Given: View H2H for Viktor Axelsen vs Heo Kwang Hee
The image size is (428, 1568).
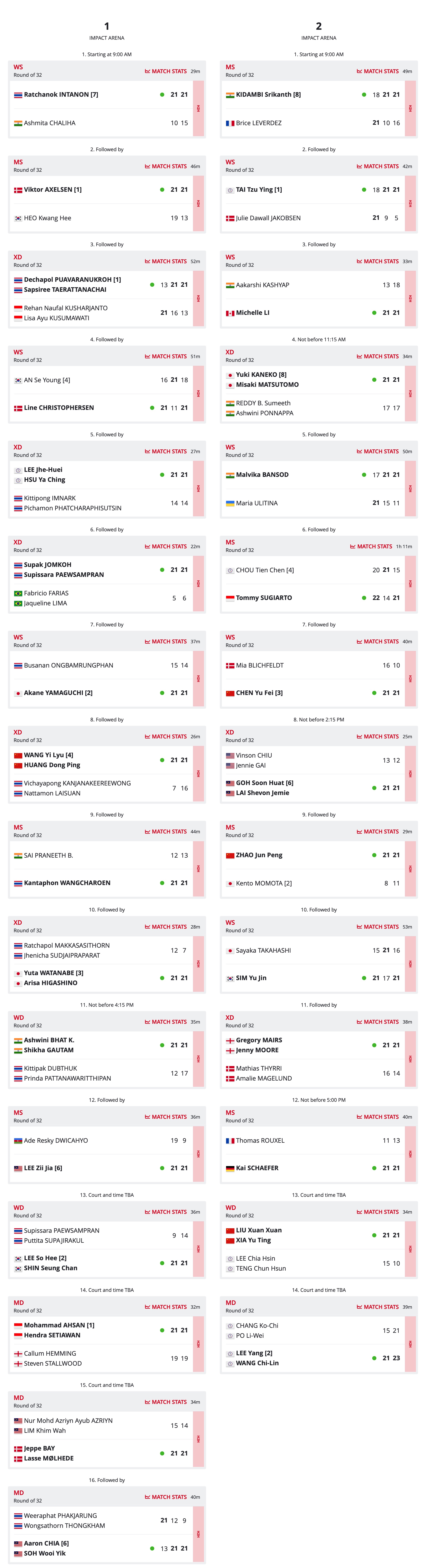Looking at the screenshot, I should 198,203.
